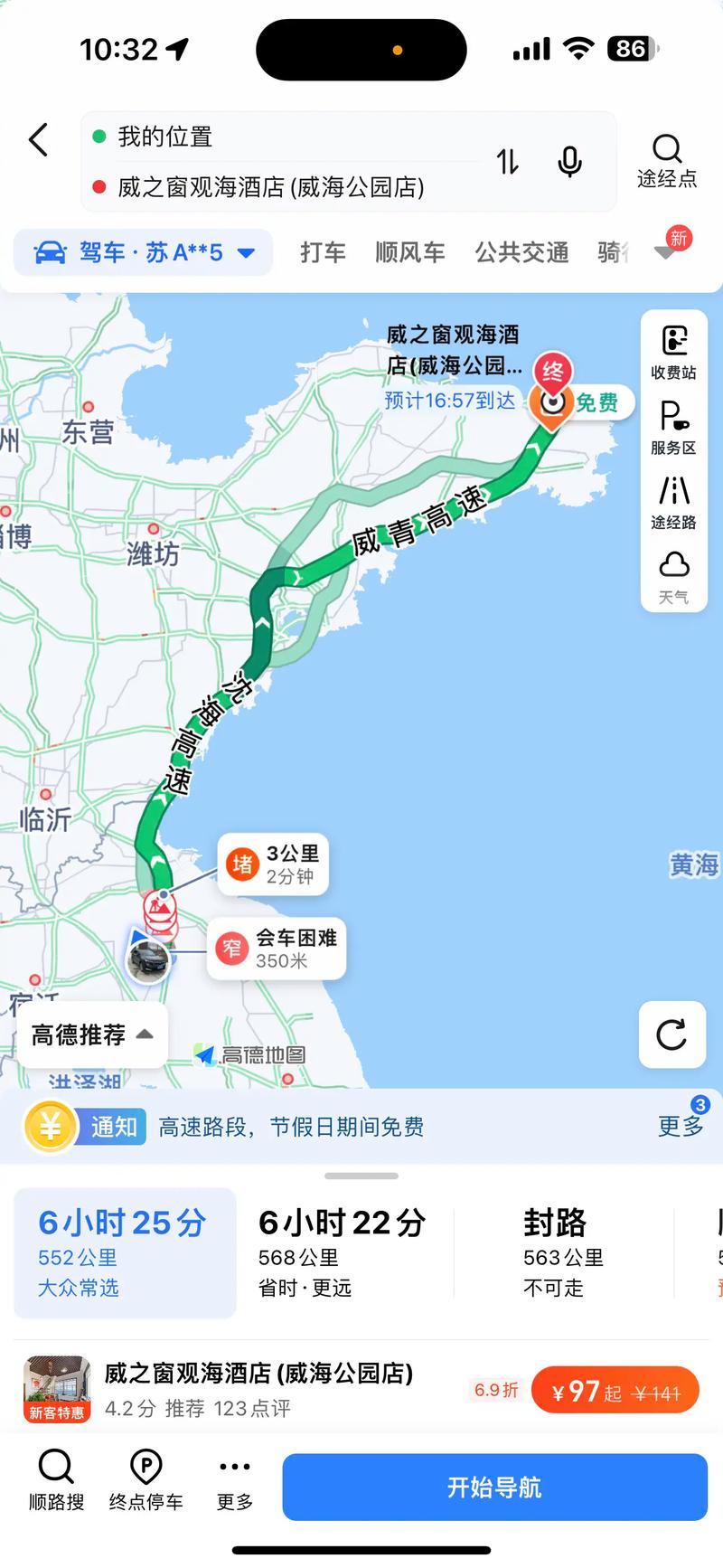Viewport: 723px width, 1568px height.
Task: Switch to the 公共交通 transit tab
Action: point(521,252)
